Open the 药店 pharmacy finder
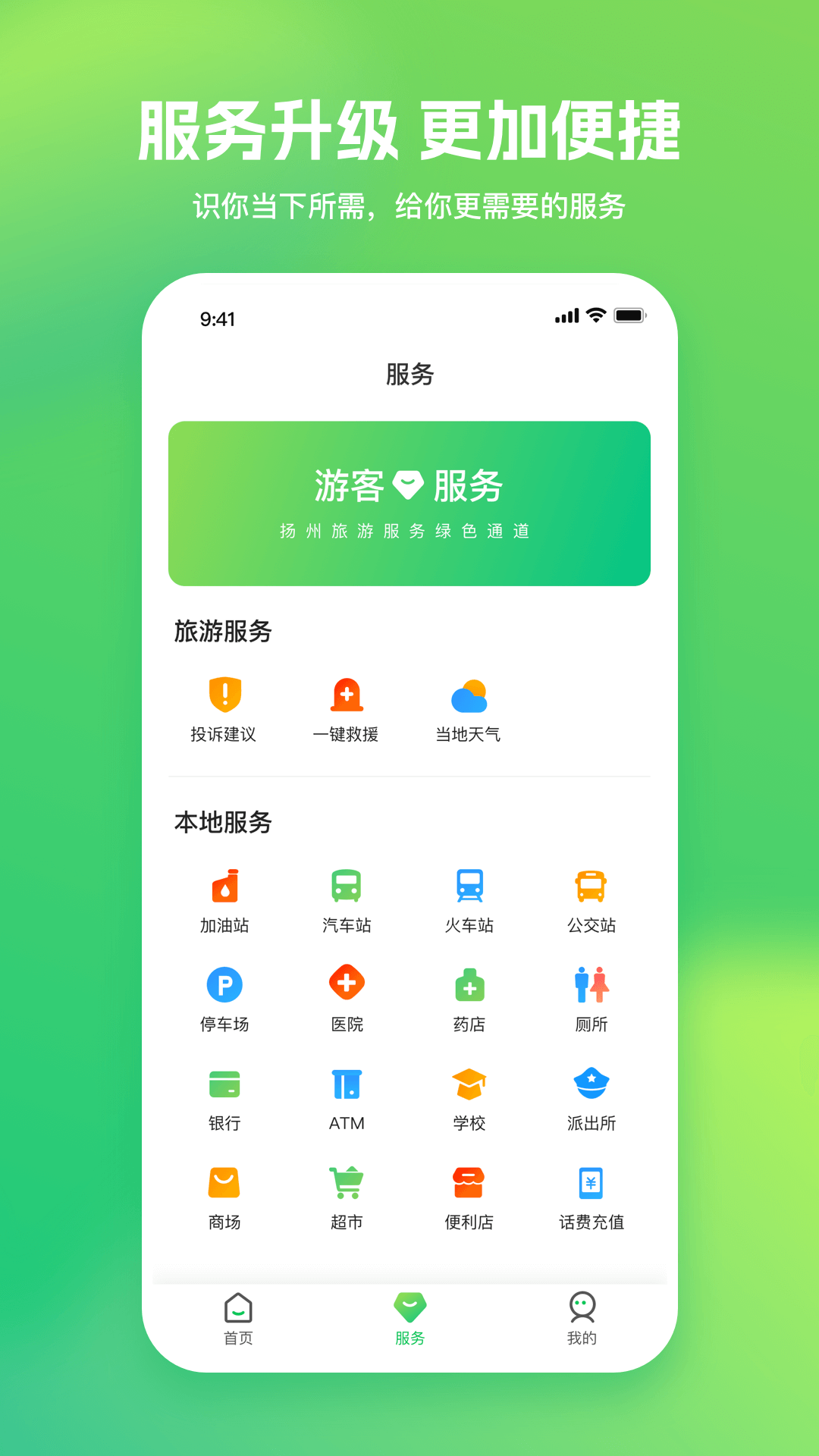819x1456 pixels. point(470,997)
